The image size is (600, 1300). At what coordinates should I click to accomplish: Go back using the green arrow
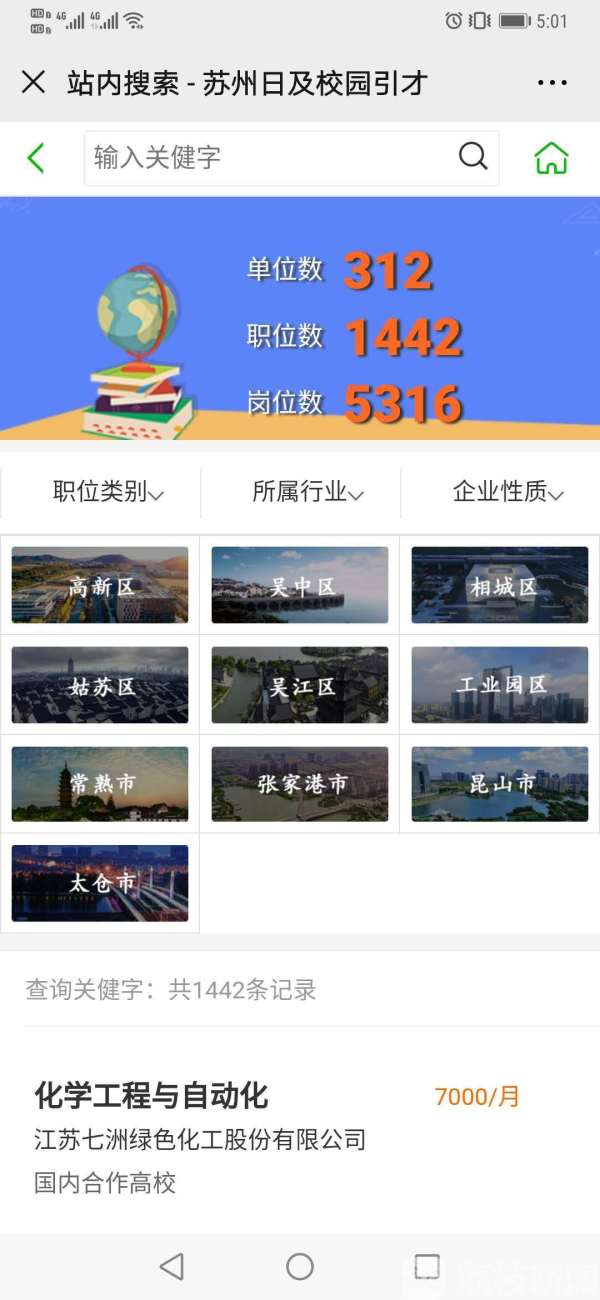pyautogui.click(x=36, y=158)
